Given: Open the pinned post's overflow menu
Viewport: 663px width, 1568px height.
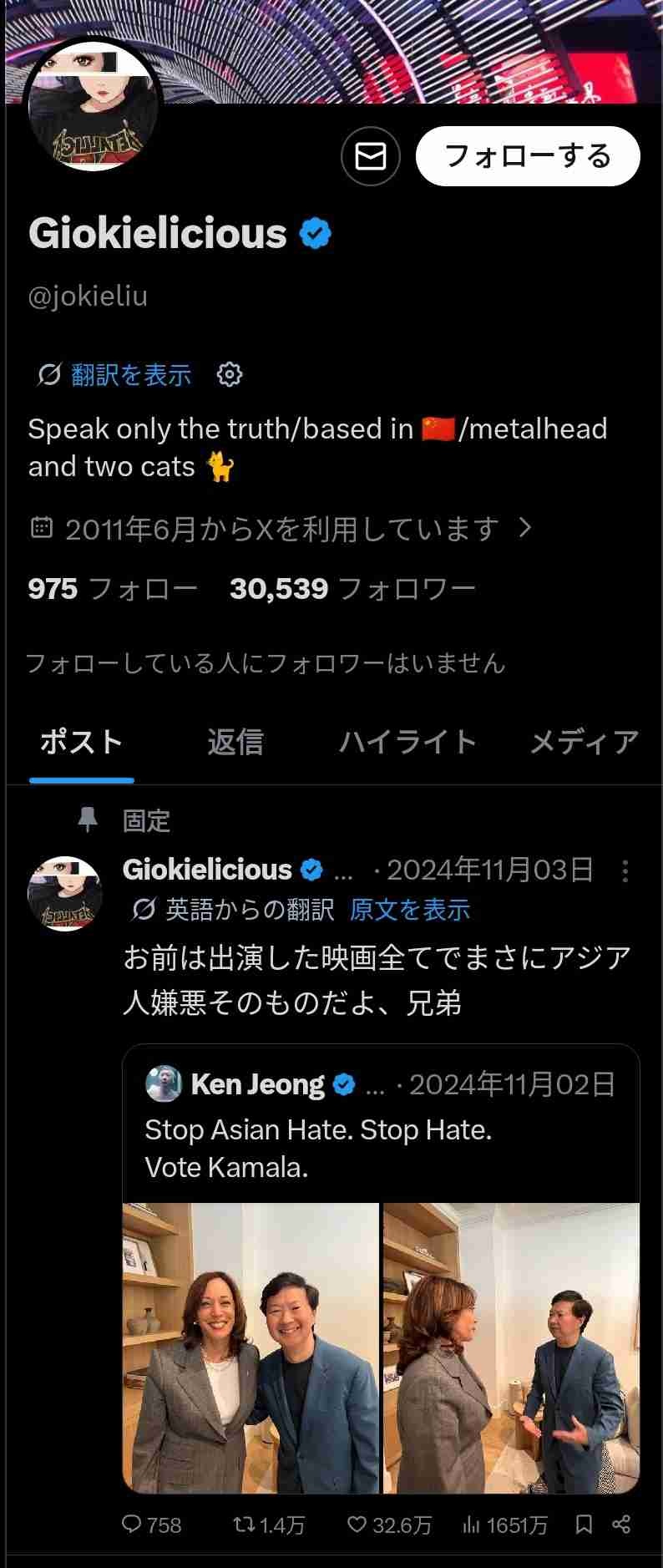Looking at the screenshot, I should (x=625, y=871).
